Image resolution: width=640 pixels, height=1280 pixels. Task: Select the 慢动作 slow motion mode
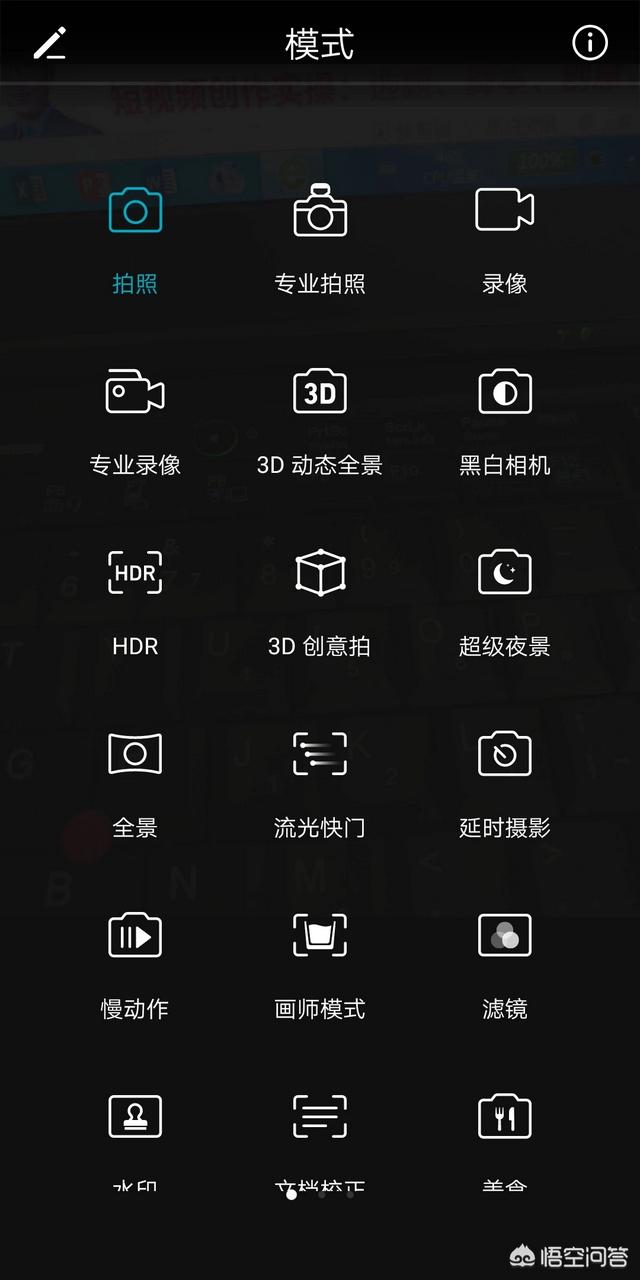[x=135, y=936]
